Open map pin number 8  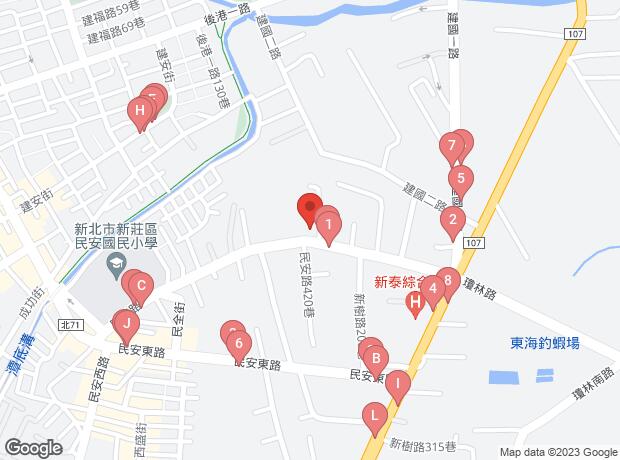click(448, 280)
